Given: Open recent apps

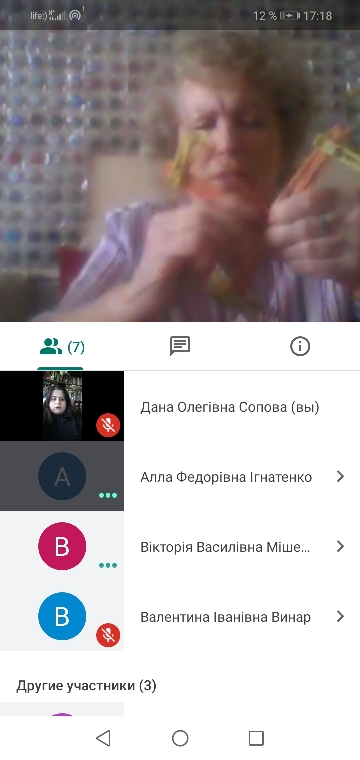Looking at the screenshot, I should pos(256,738).
